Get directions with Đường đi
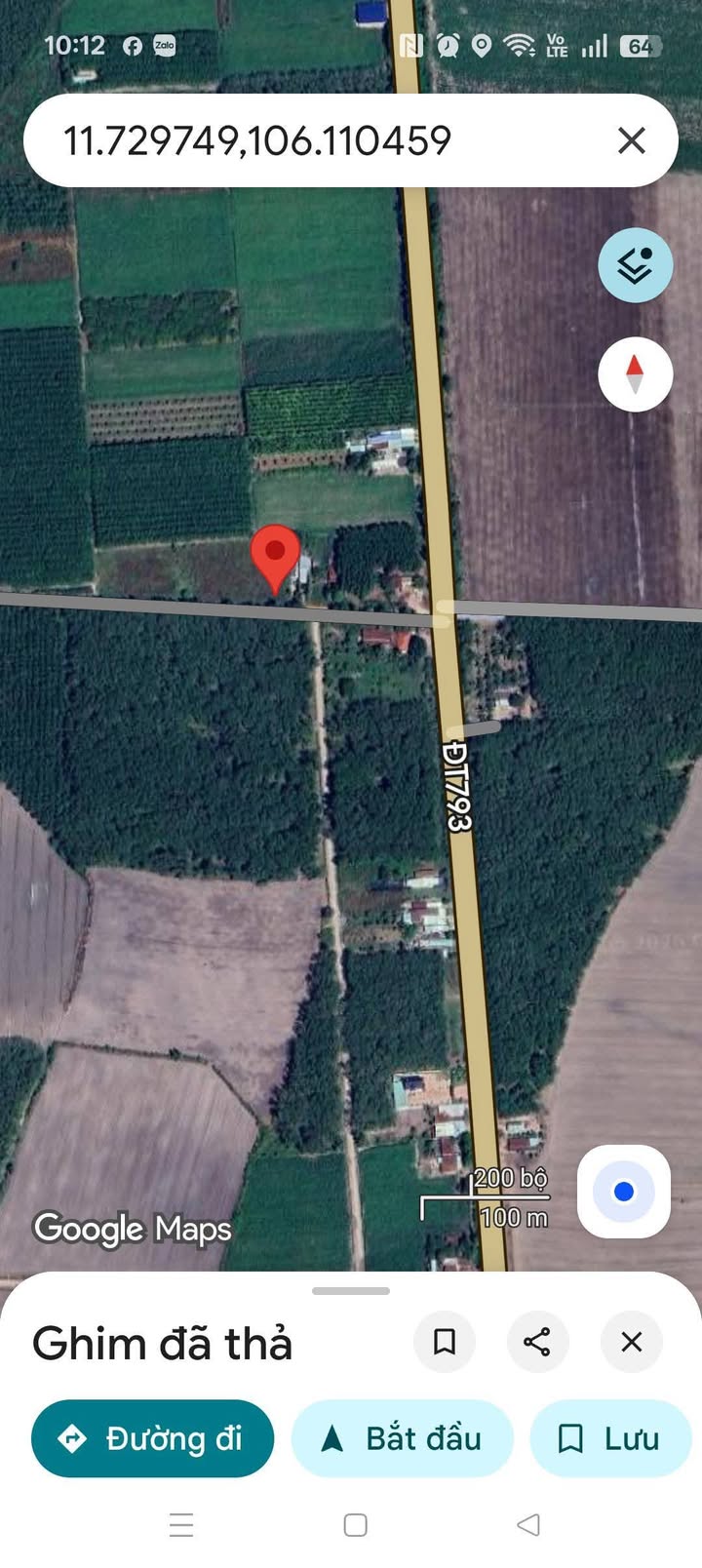The image size is (702, 1568). coord(152,1438)
